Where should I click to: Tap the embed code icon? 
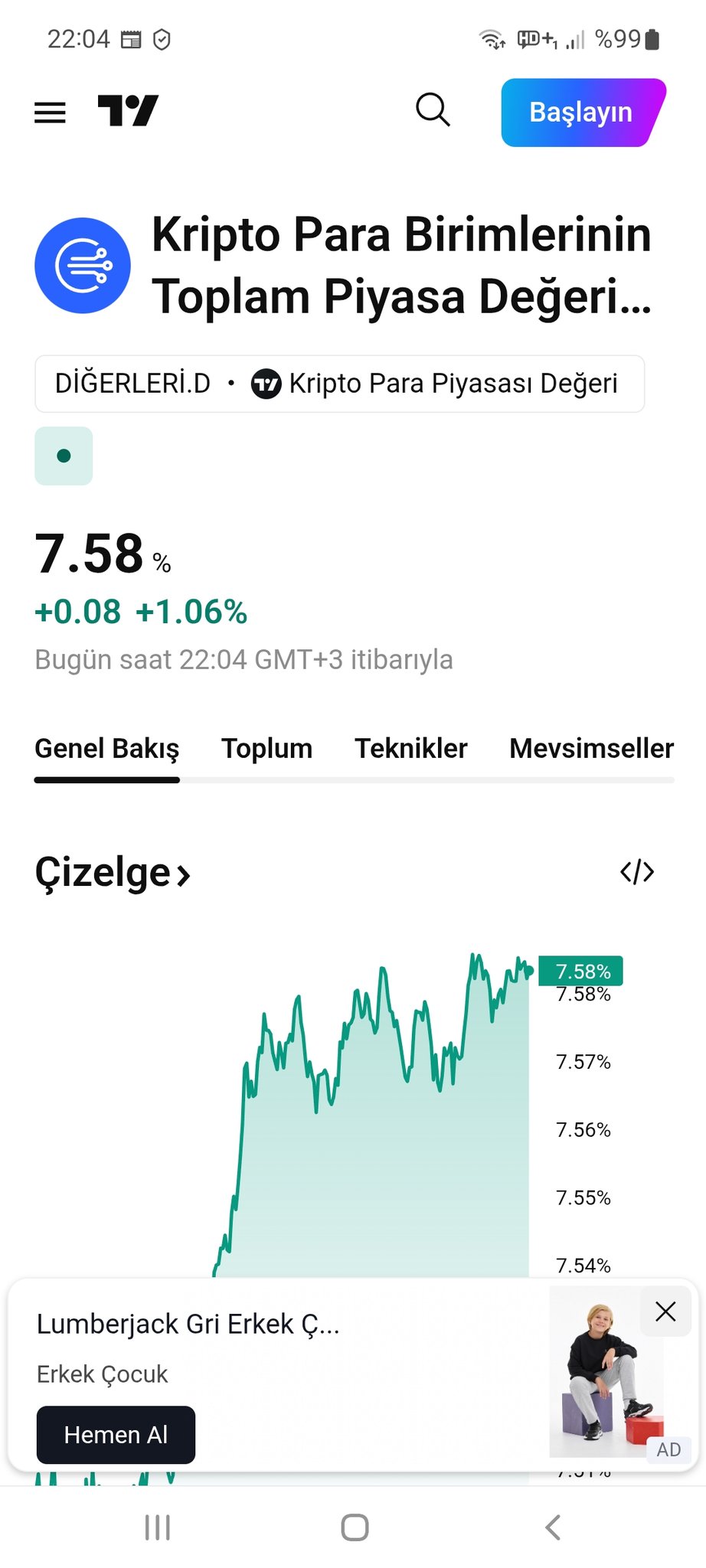click(x=637, y=872)
